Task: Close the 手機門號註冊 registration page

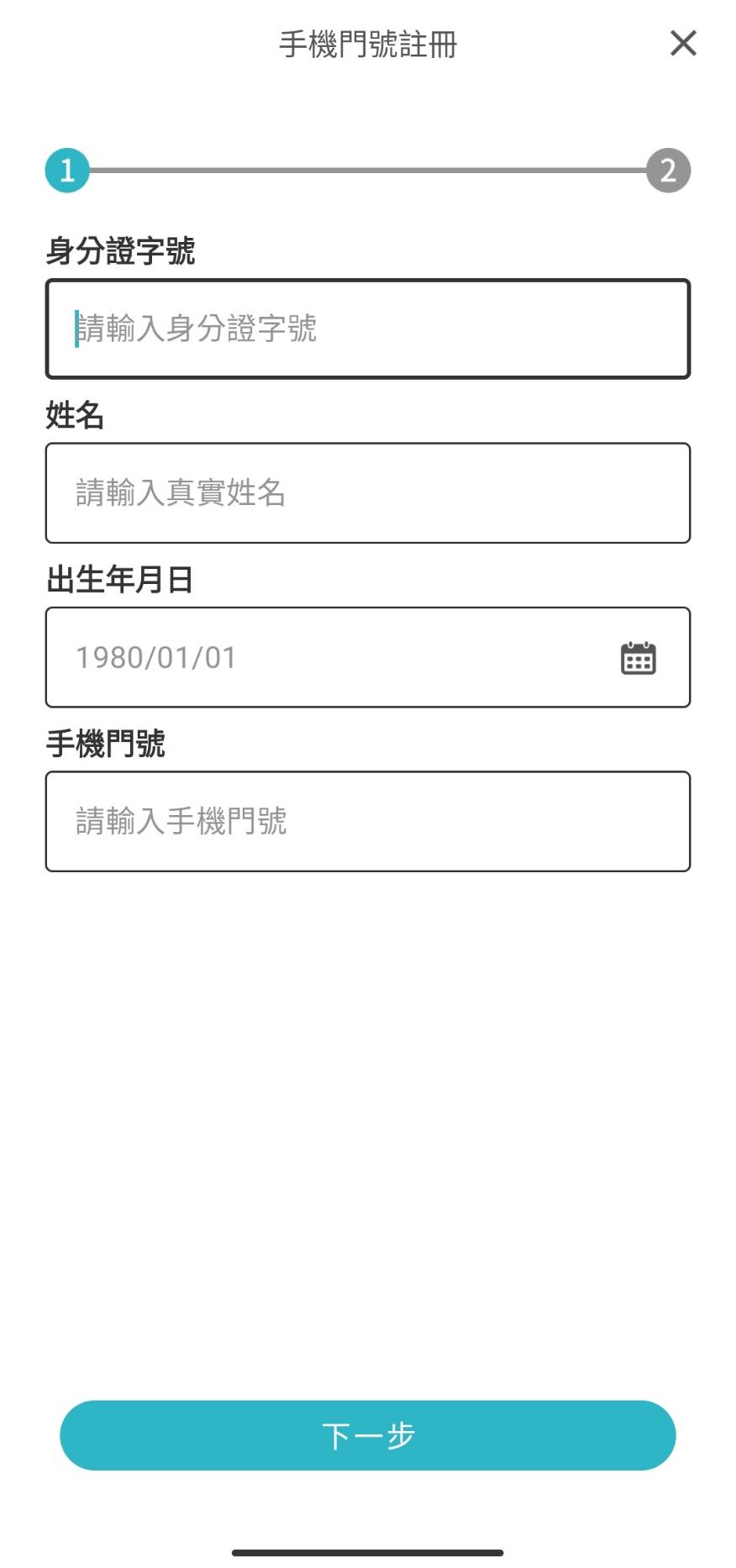Action: pos(683,43)
